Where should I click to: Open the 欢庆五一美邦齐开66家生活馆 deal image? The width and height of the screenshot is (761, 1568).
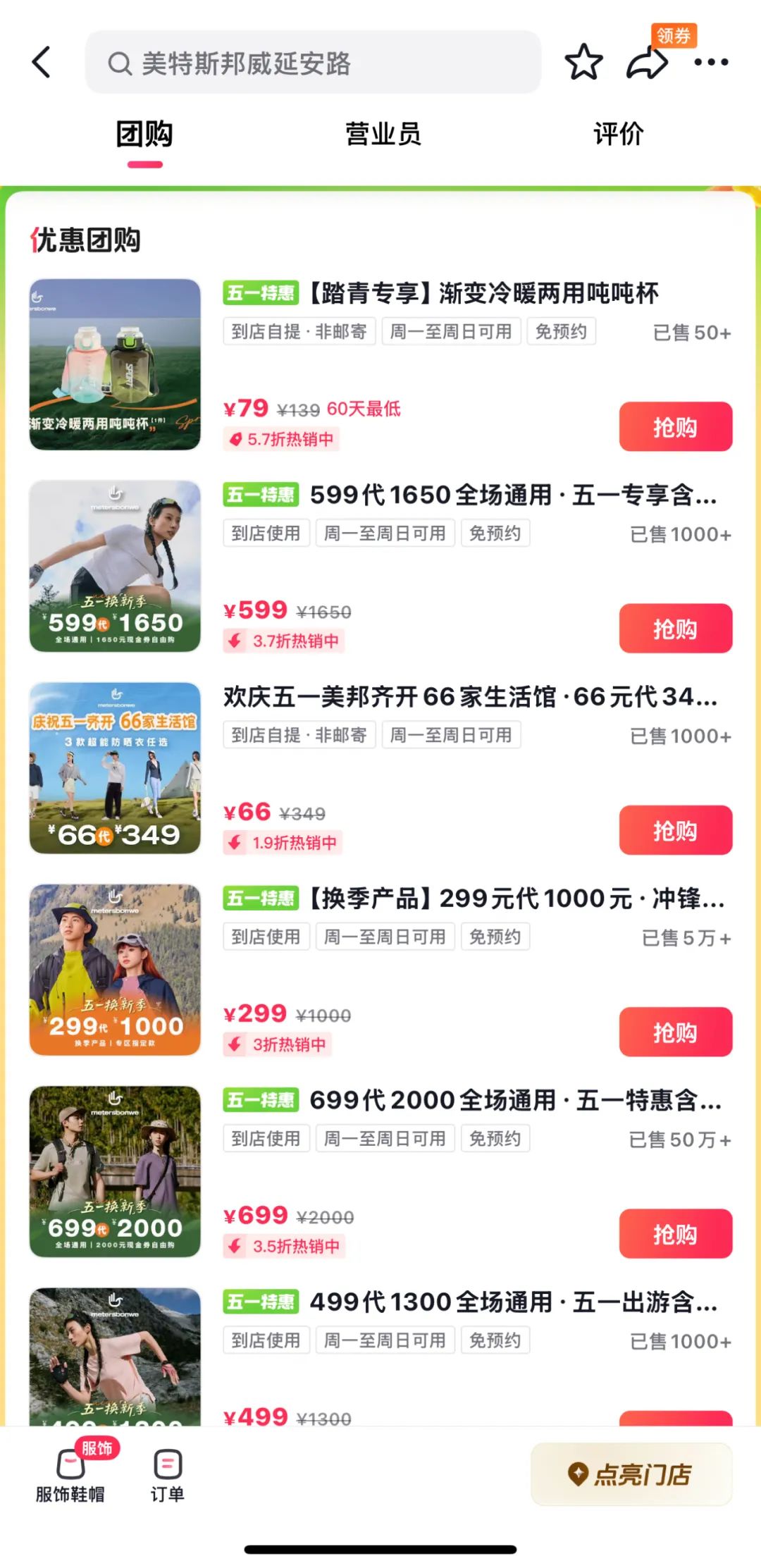[115, 767]
